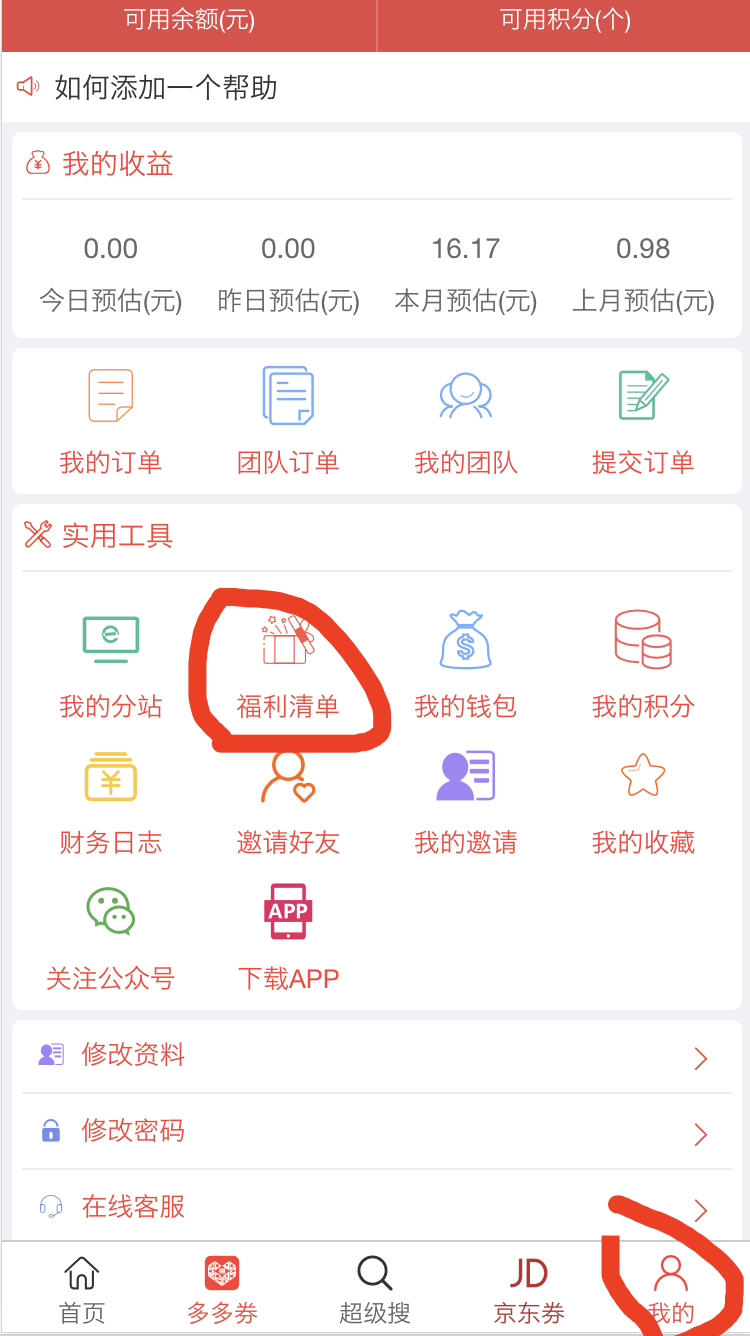Screen dimensions: 750x1336
Task: Switch to 多多券 tab
Action: tap(222, 1290)
